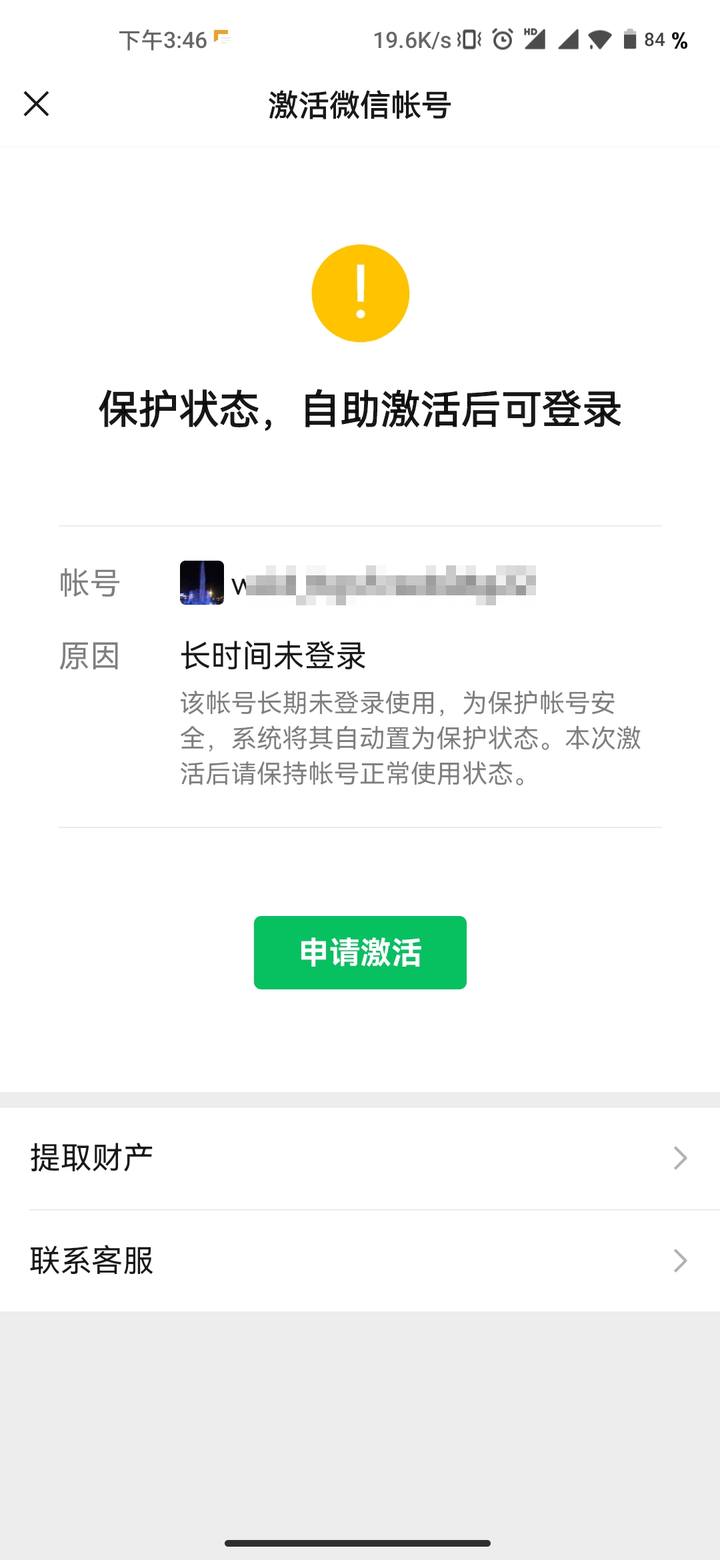Open the 联系客服 row

point(360,1260)
